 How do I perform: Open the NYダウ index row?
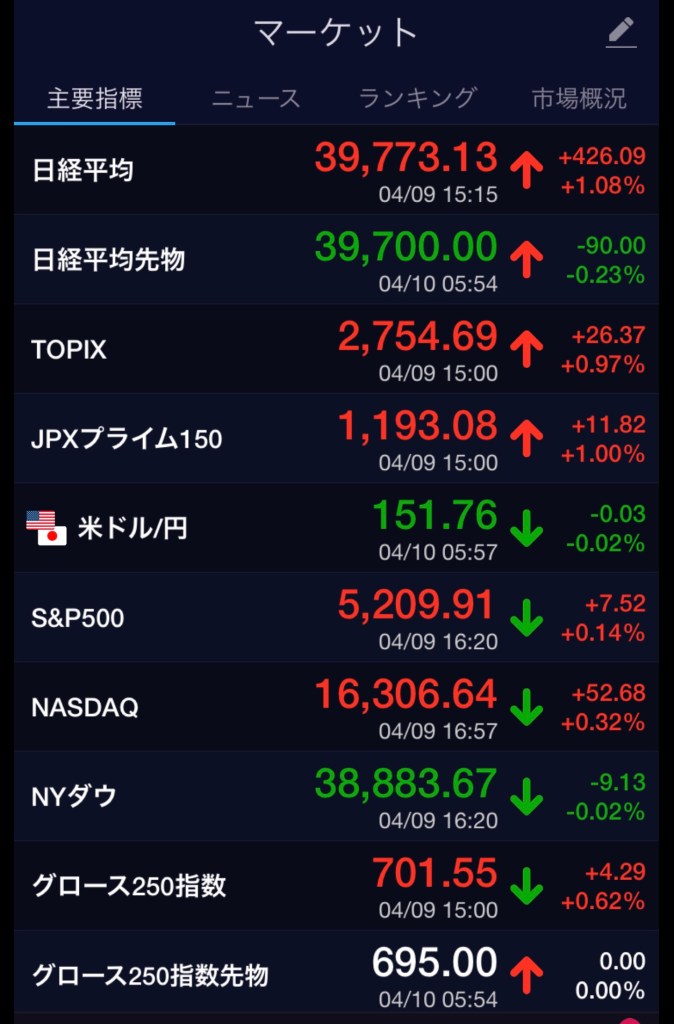[x=336, y=797]
